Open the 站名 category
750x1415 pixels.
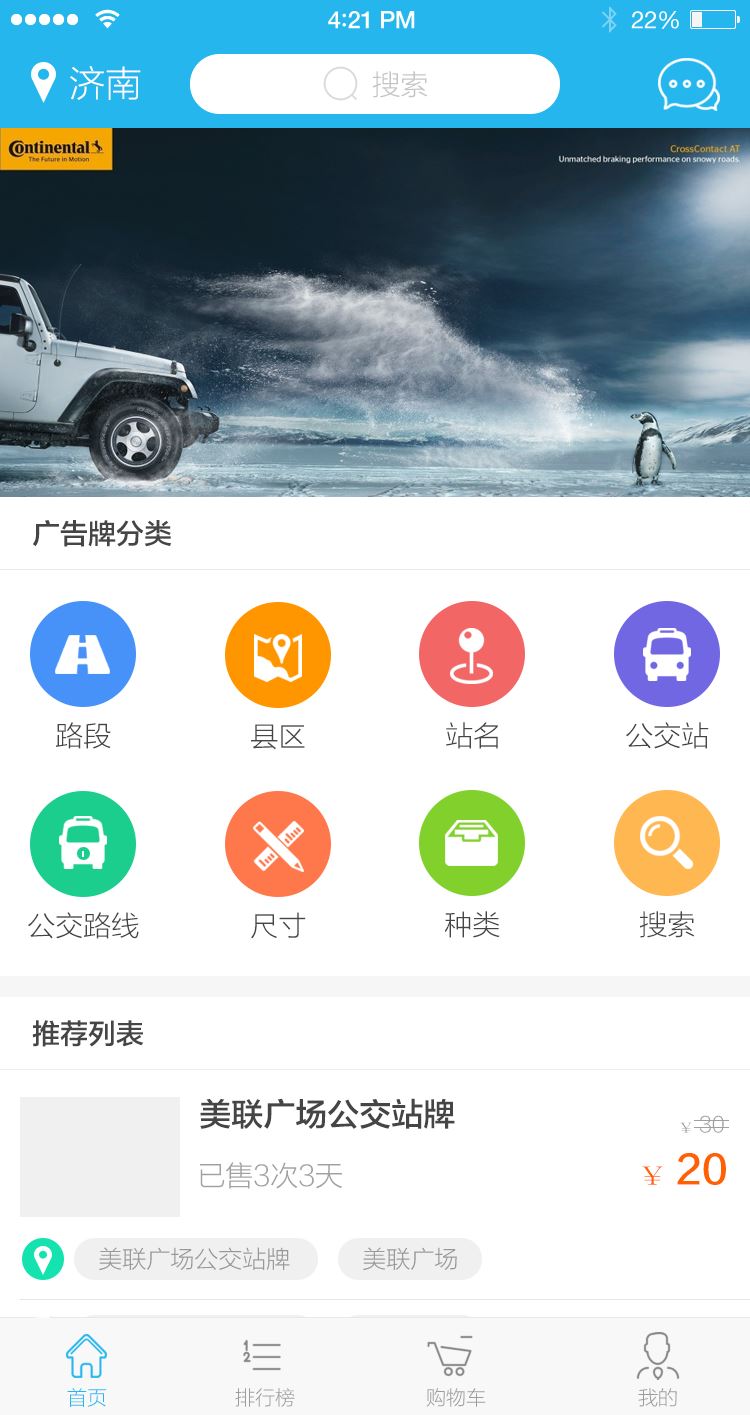(471, 654)
